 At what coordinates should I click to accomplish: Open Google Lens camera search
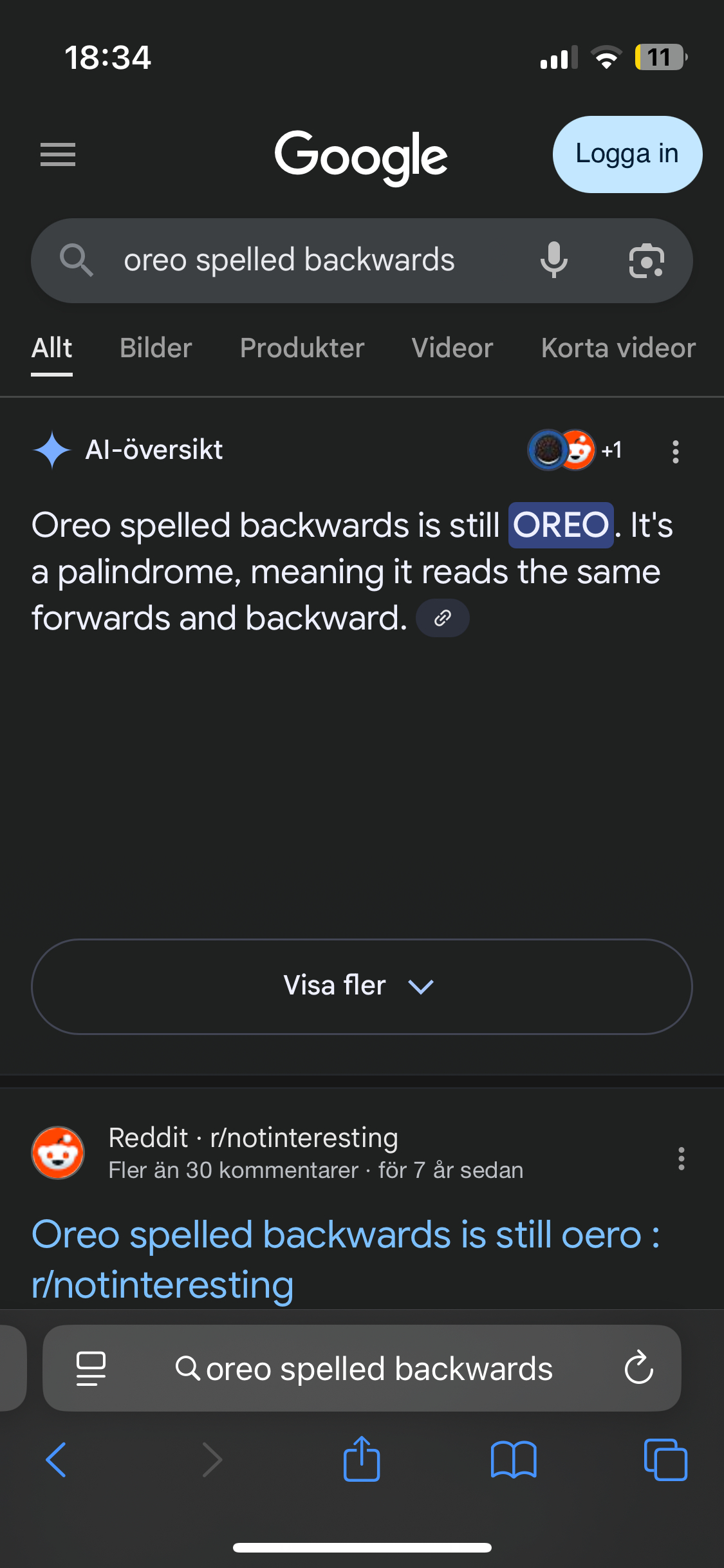click(x=646, y=261)
